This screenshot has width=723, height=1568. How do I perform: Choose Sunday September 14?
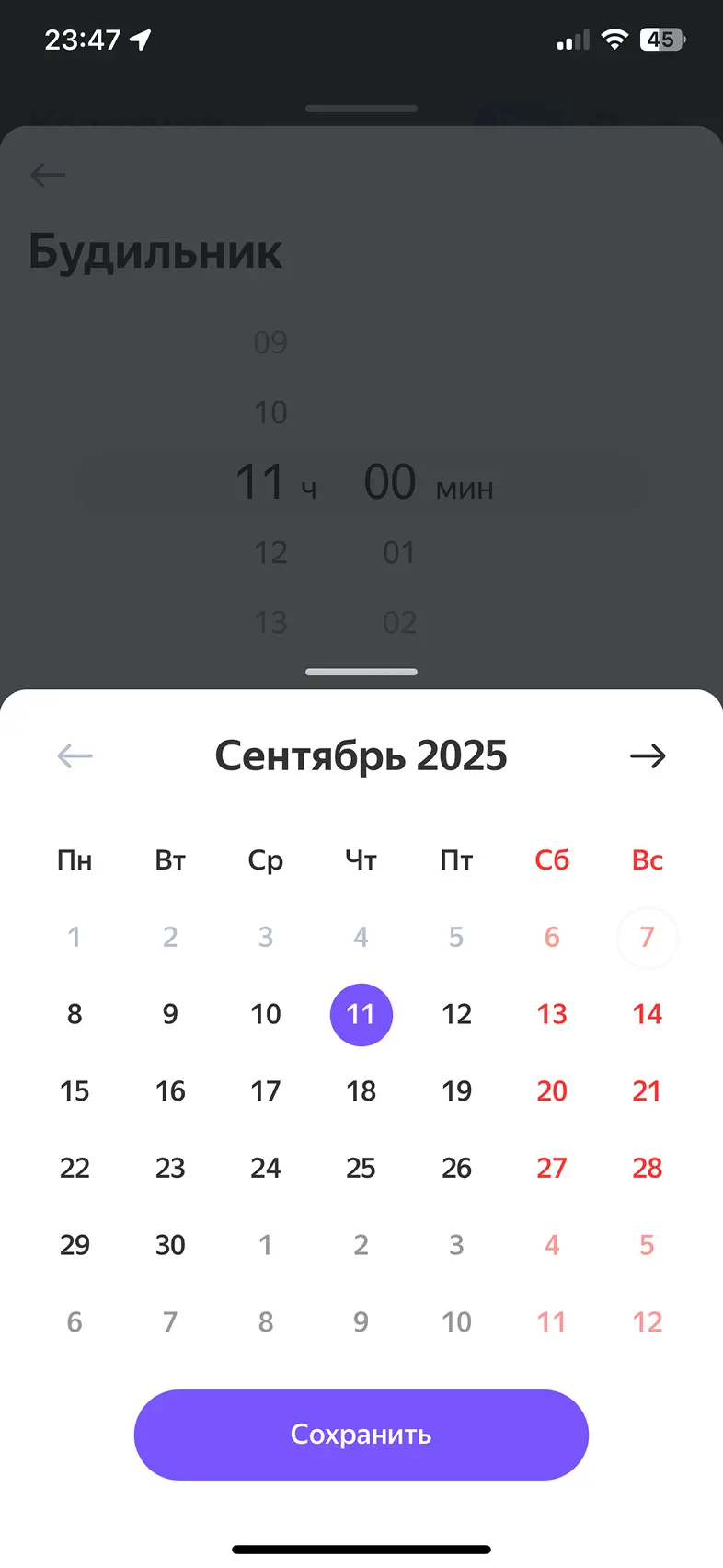click(647, 1014)
